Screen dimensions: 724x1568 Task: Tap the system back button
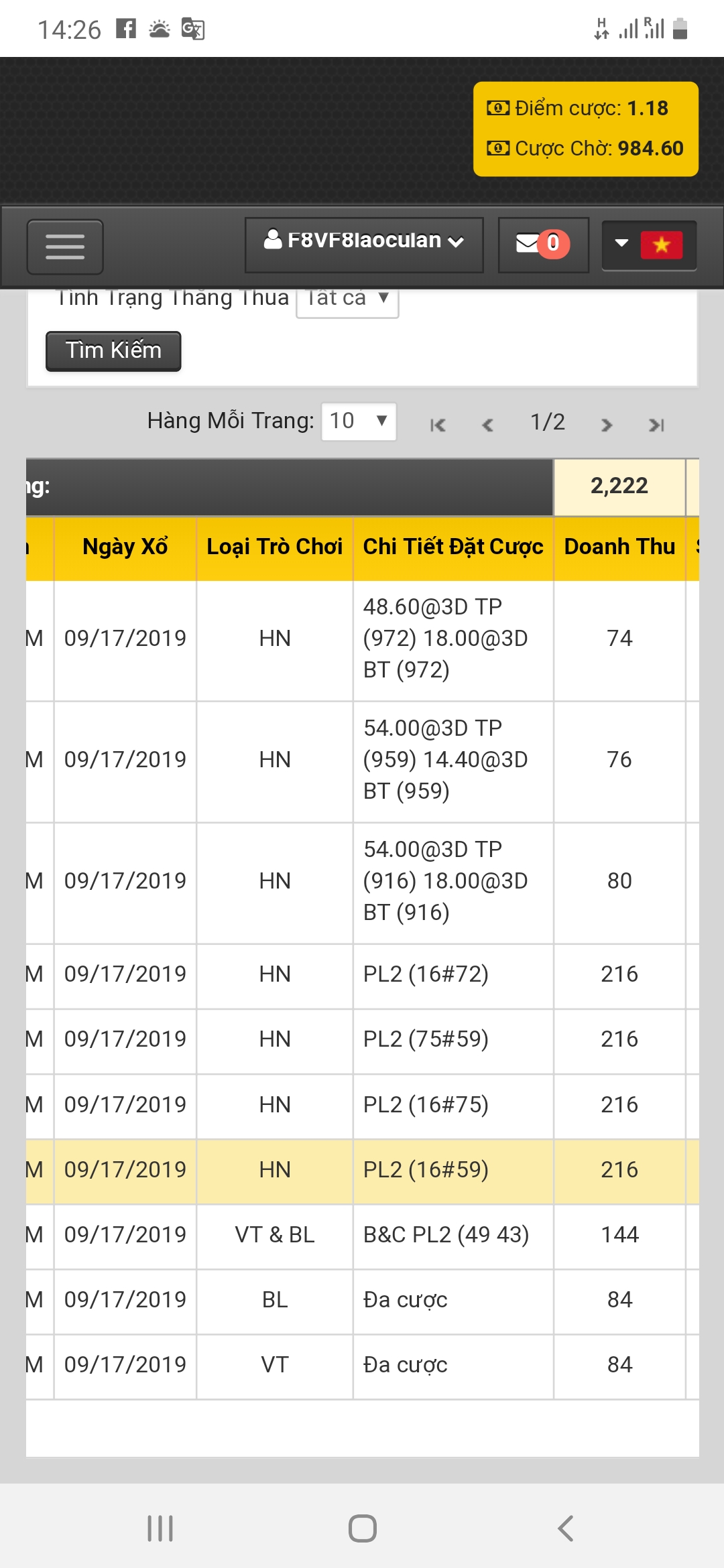click(565, 1528)
